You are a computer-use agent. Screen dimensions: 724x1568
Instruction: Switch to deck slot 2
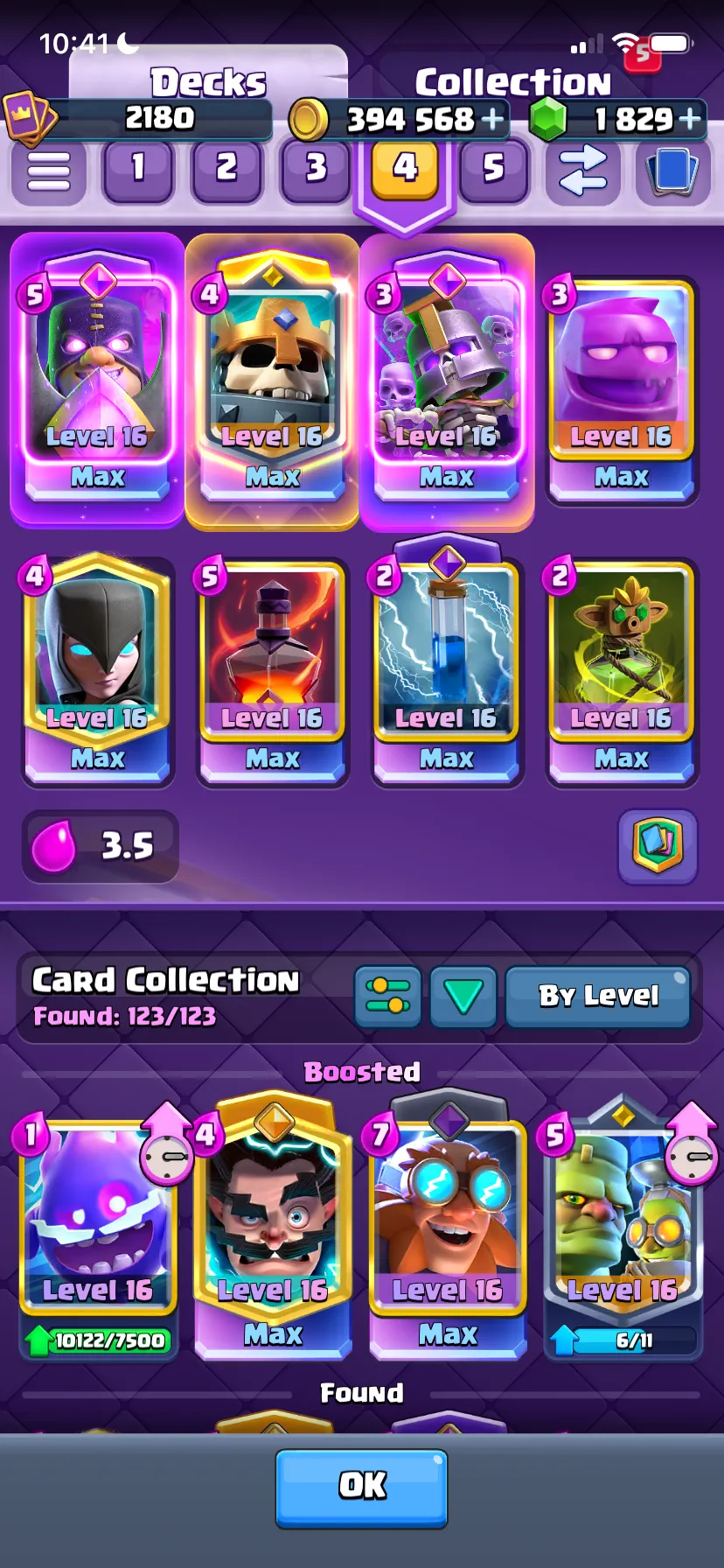point(226,169)
